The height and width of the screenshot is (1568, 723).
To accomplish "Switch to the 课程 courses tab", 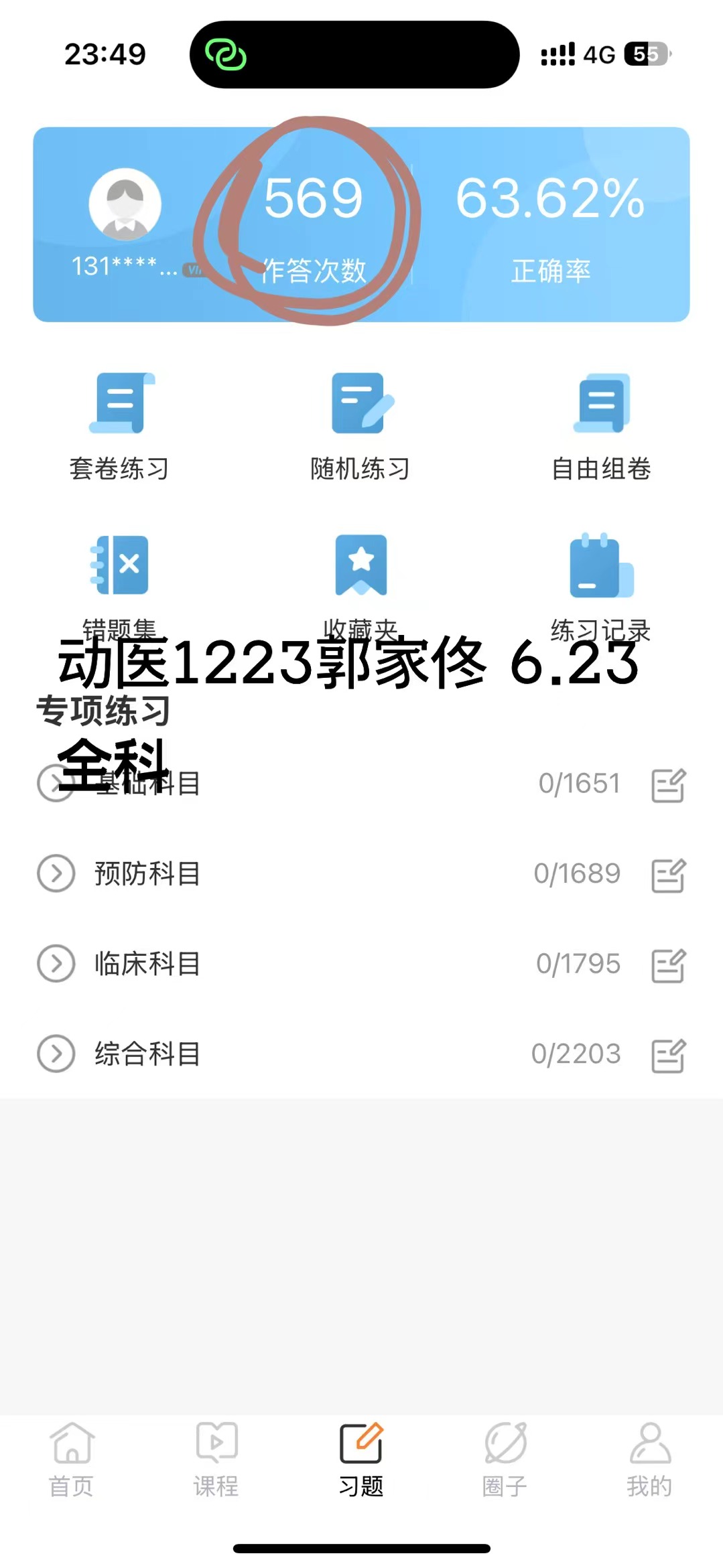I will pos(216,1459).
